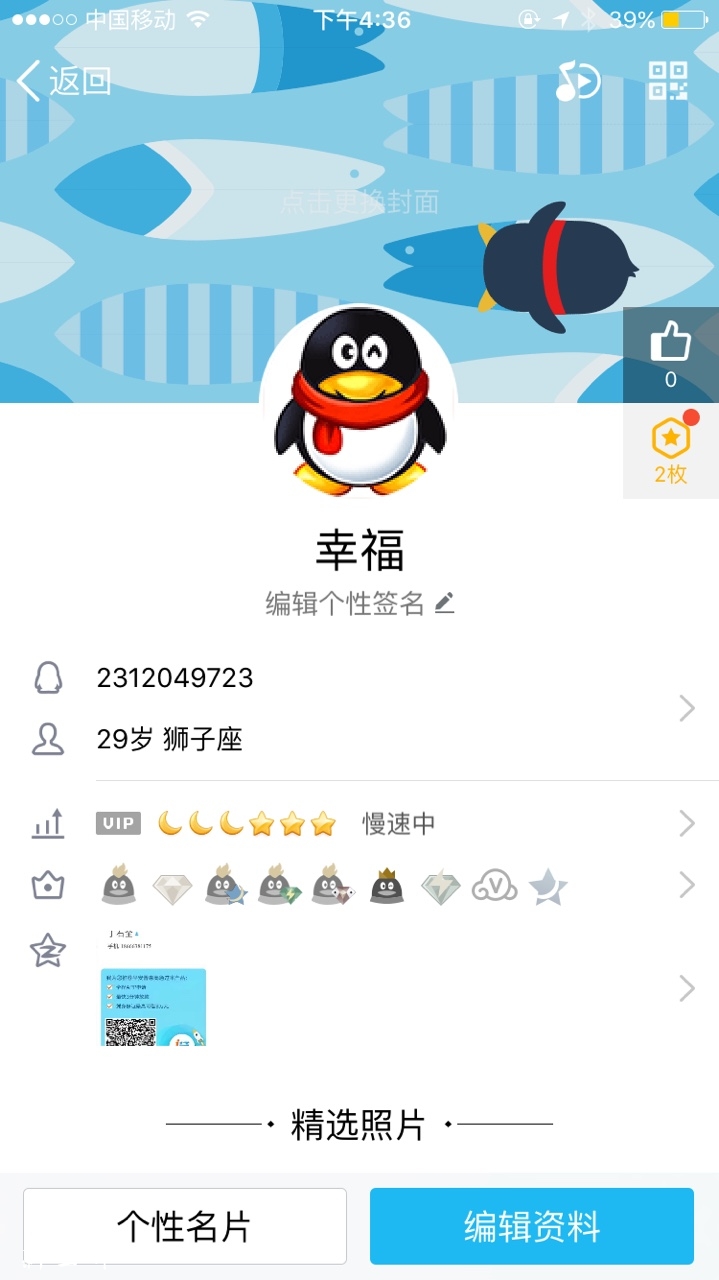Open the music note icon
The width and height of the screenshot is (719, 1280).
coord(577,81)
